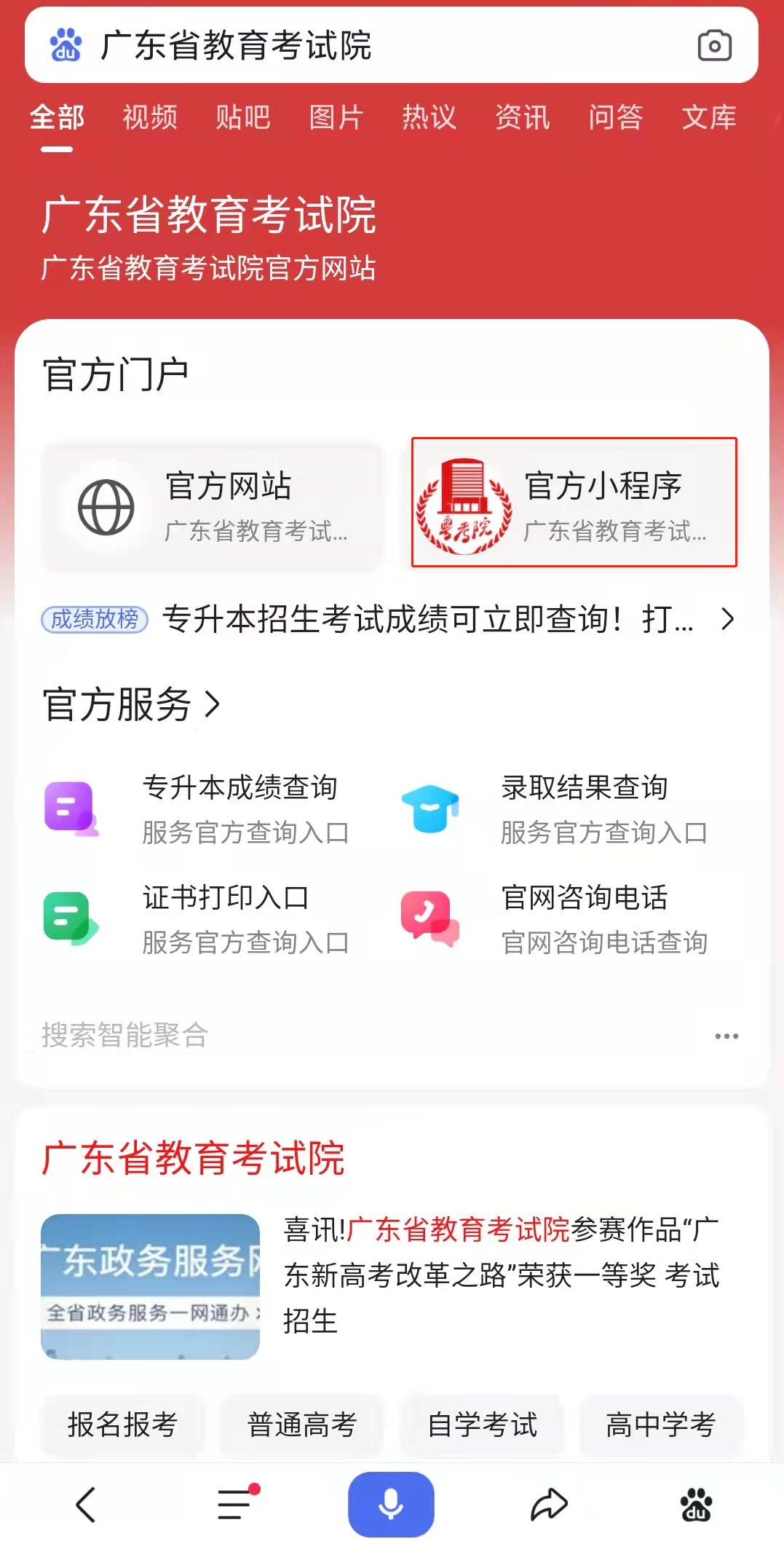Open the 证书打印入口 service icon

pyautogui.click(x=69, y=919)
